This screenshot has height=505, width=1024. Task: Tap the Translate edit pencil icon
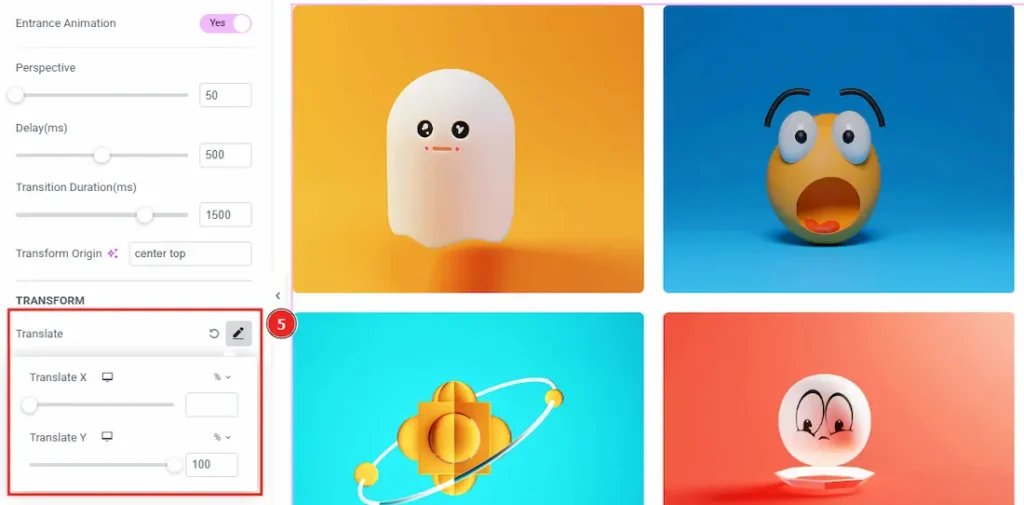(238, 333)
